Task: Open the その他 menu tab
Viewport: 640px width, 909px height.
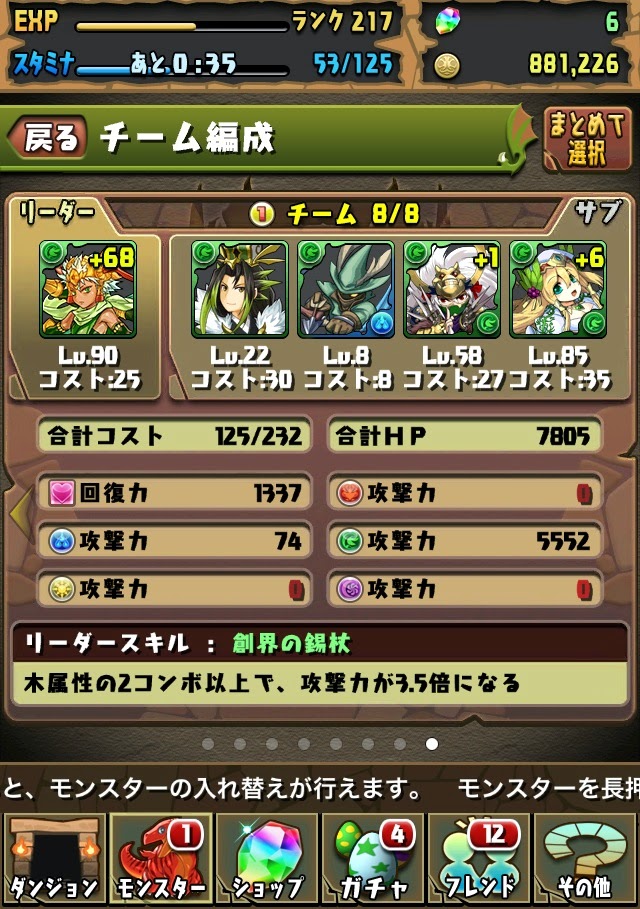Action: [x=585, y=858]
